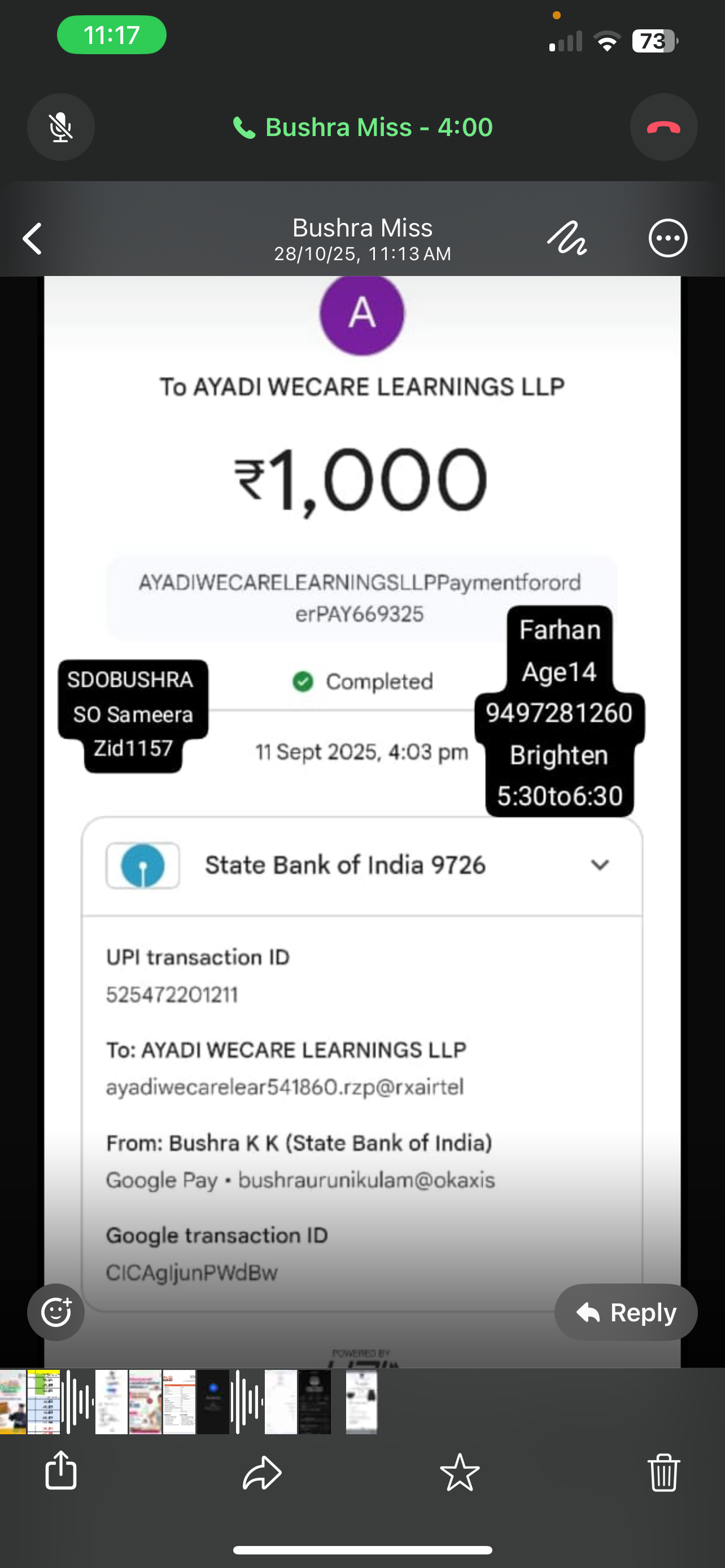This screenshot has width=725, height=1568.
Task: Tap the Reply button
Action: click(626, 1312)
